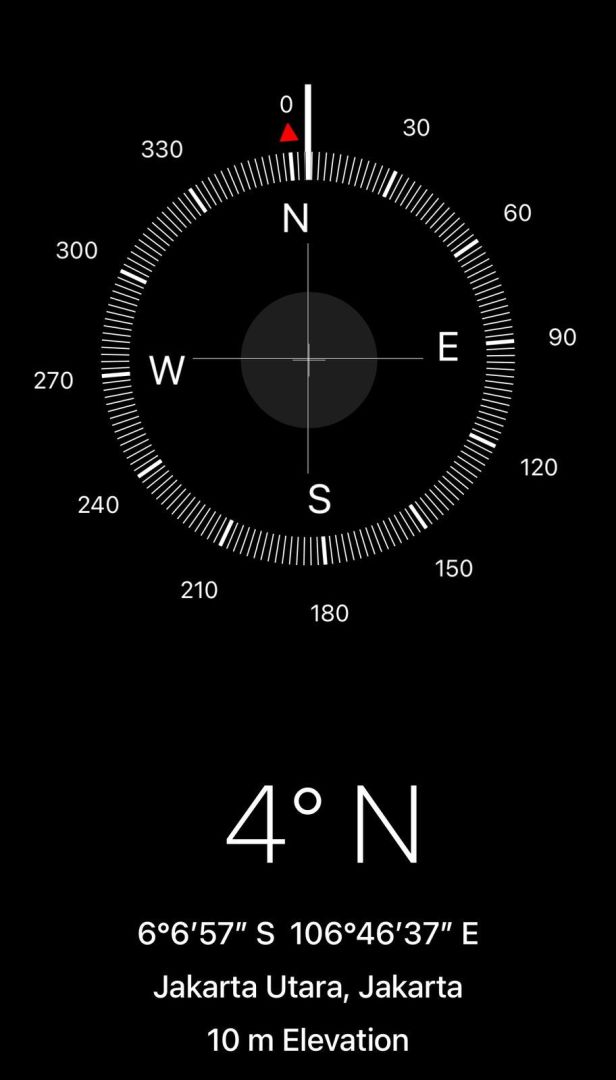
Task: Tap the compass dial to lock bearing
Action: click(308, 358)
